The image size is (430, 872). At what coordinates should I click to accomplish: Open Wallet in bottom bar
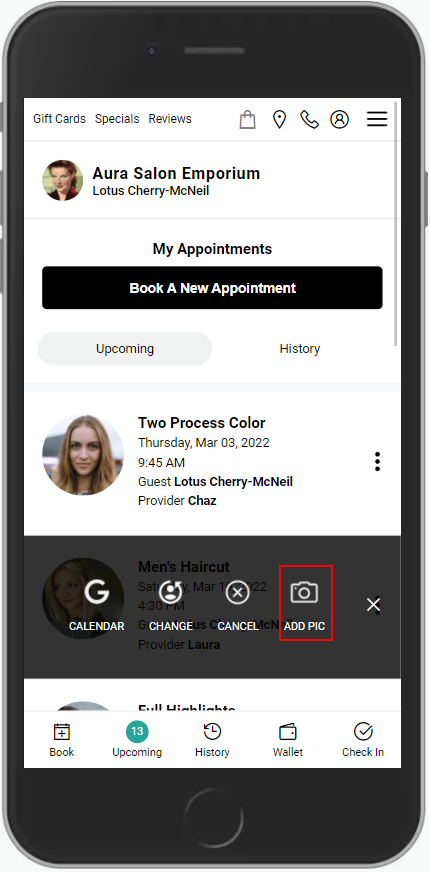coord(288,740)
